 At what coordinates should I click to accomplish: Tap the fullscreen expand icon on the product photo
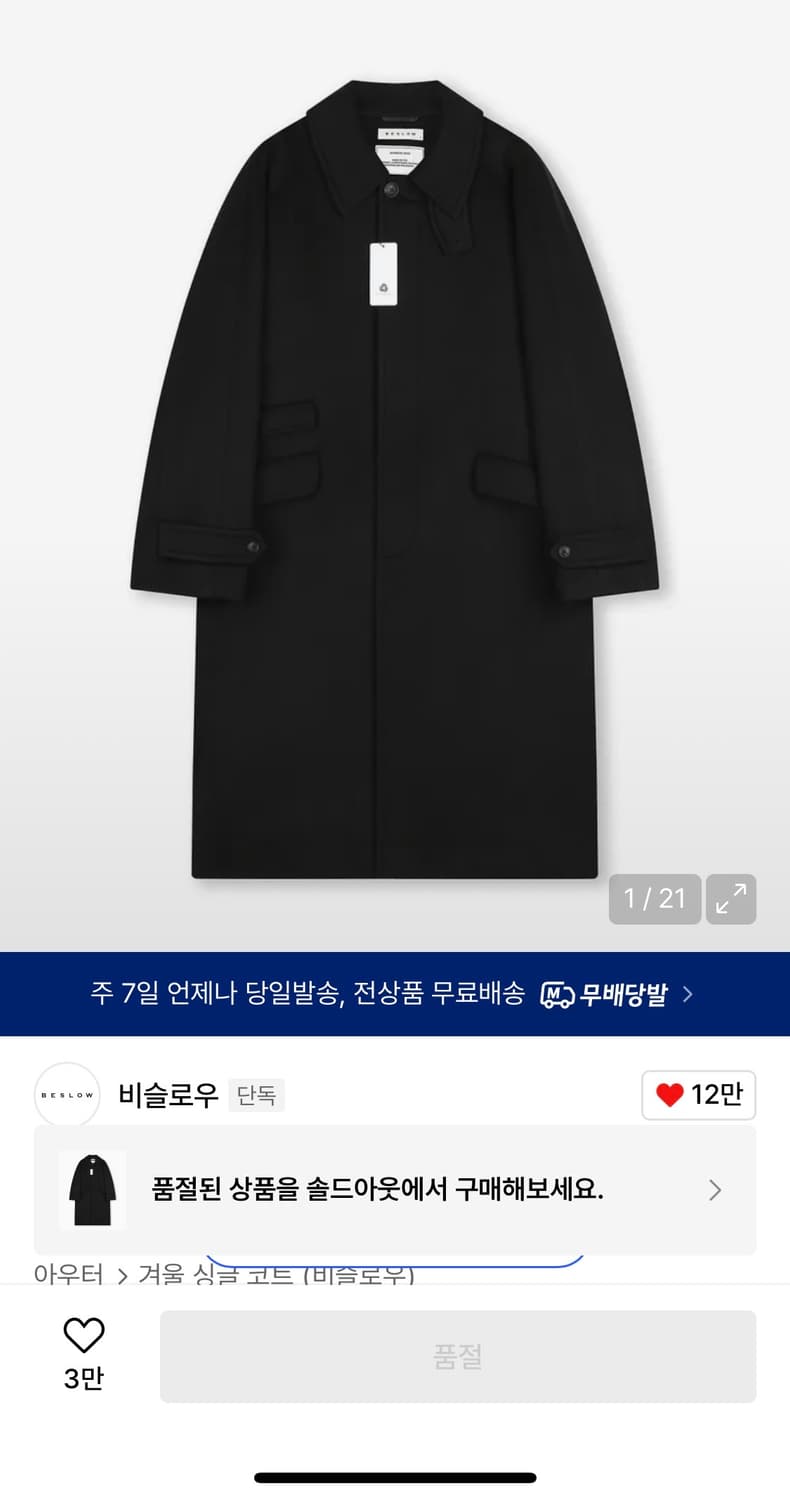tap(731, 899)
